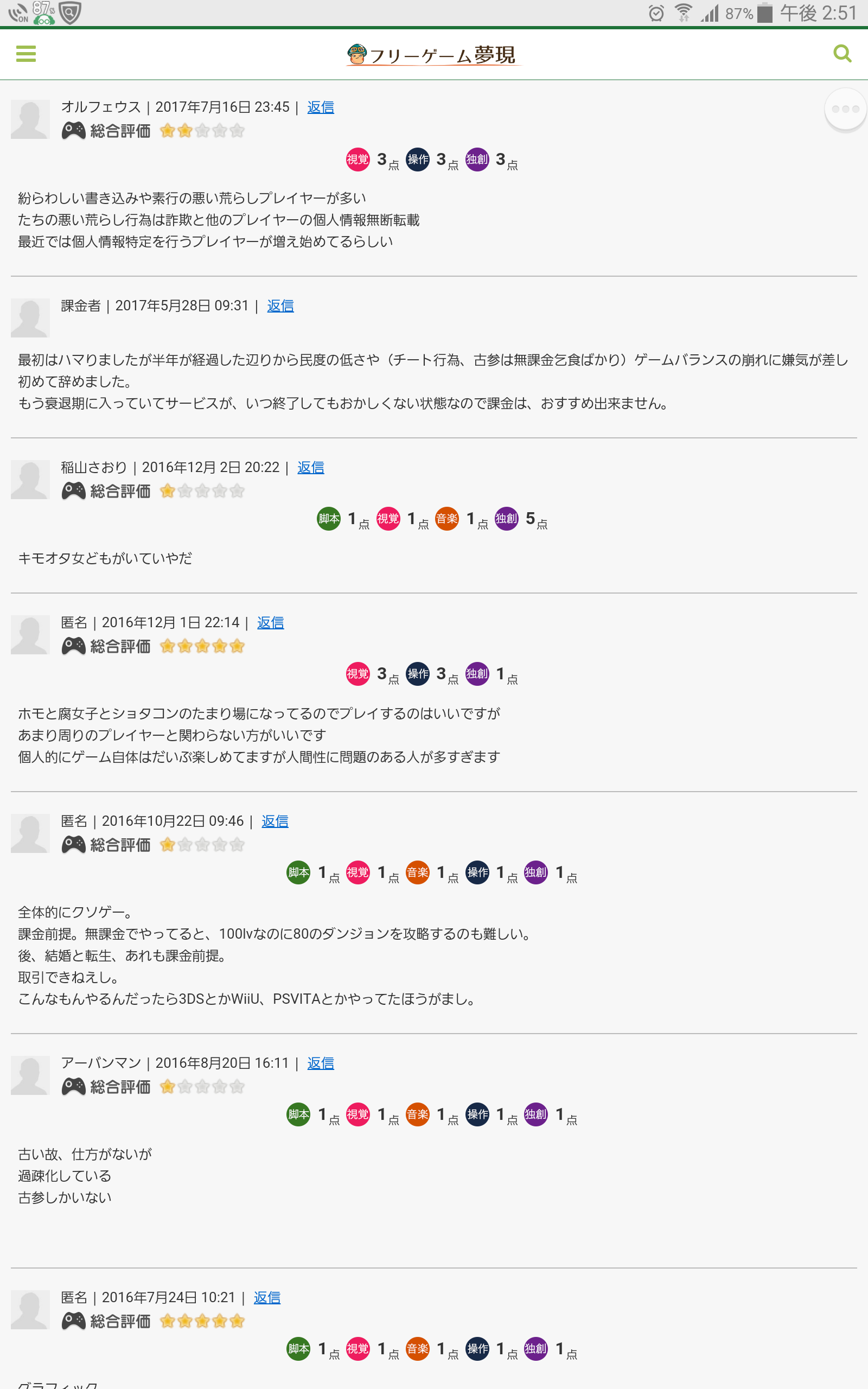Tap the フリーゲーム夢現 site logo
The width and height of the screenshot is (868, 1389).
tap(433, 55)
